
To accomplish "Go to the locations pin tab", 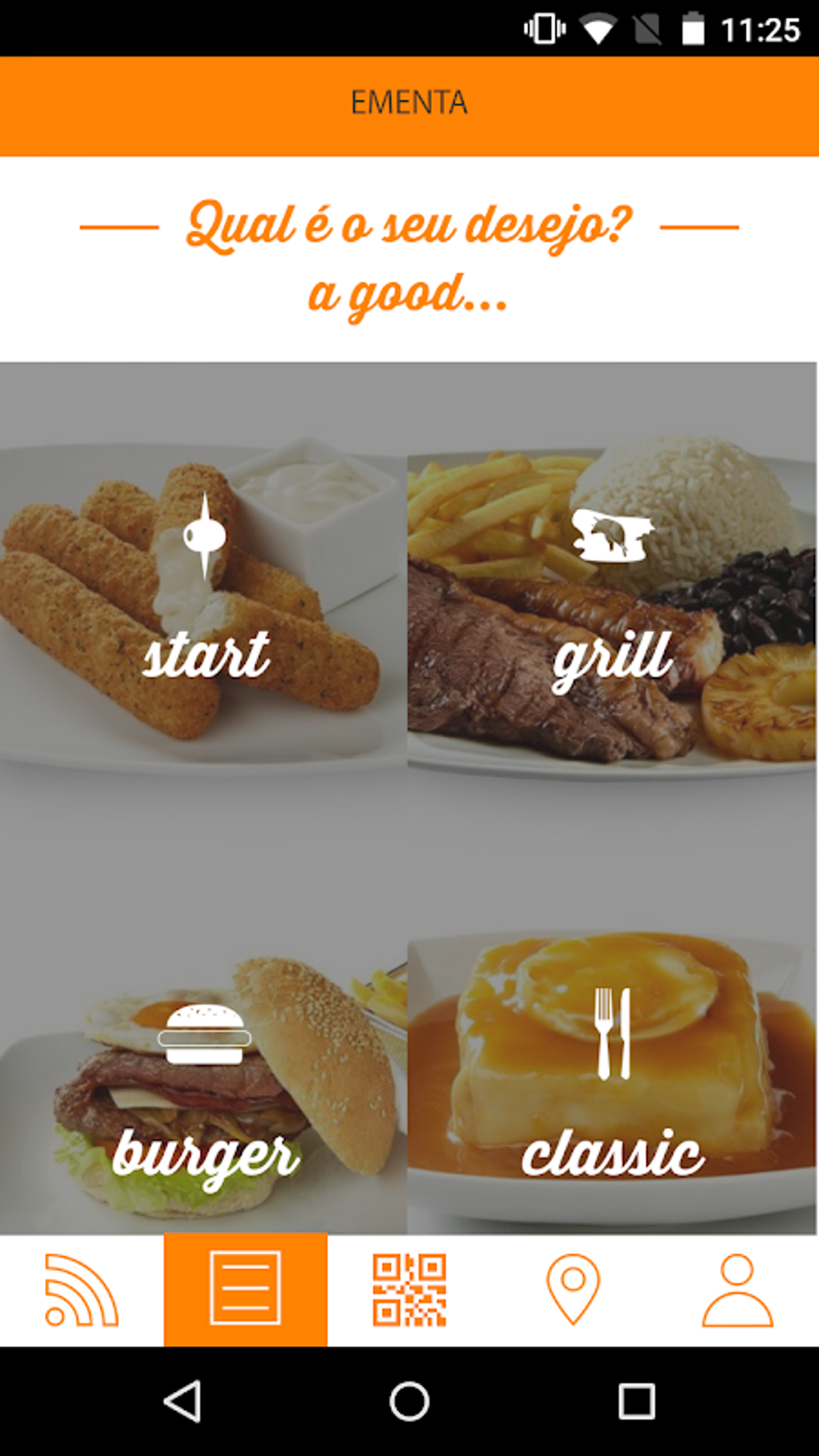I will (x=572, y=1290).
